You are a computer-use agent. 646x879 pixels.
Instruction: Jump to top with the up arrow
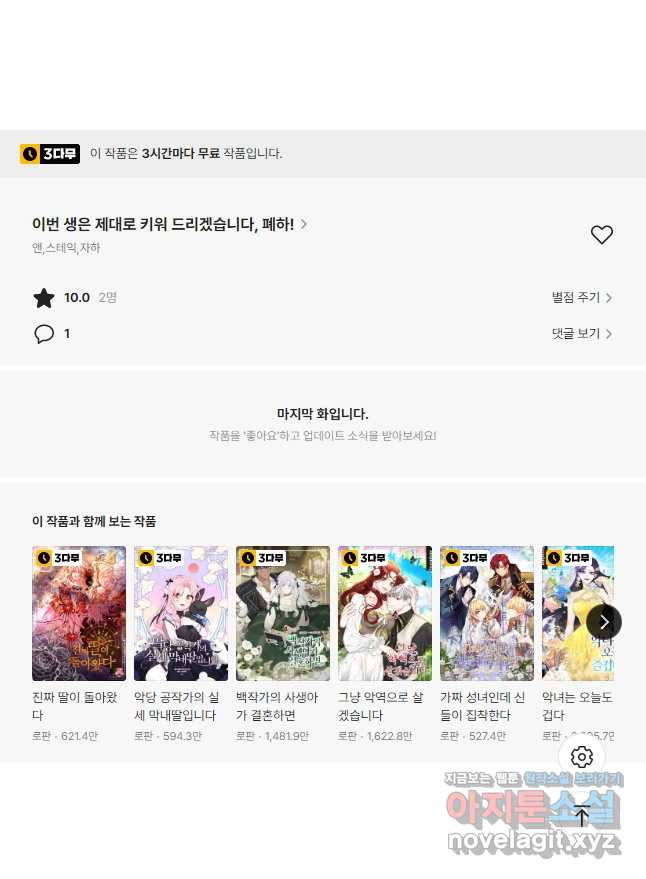click(582, 815)
